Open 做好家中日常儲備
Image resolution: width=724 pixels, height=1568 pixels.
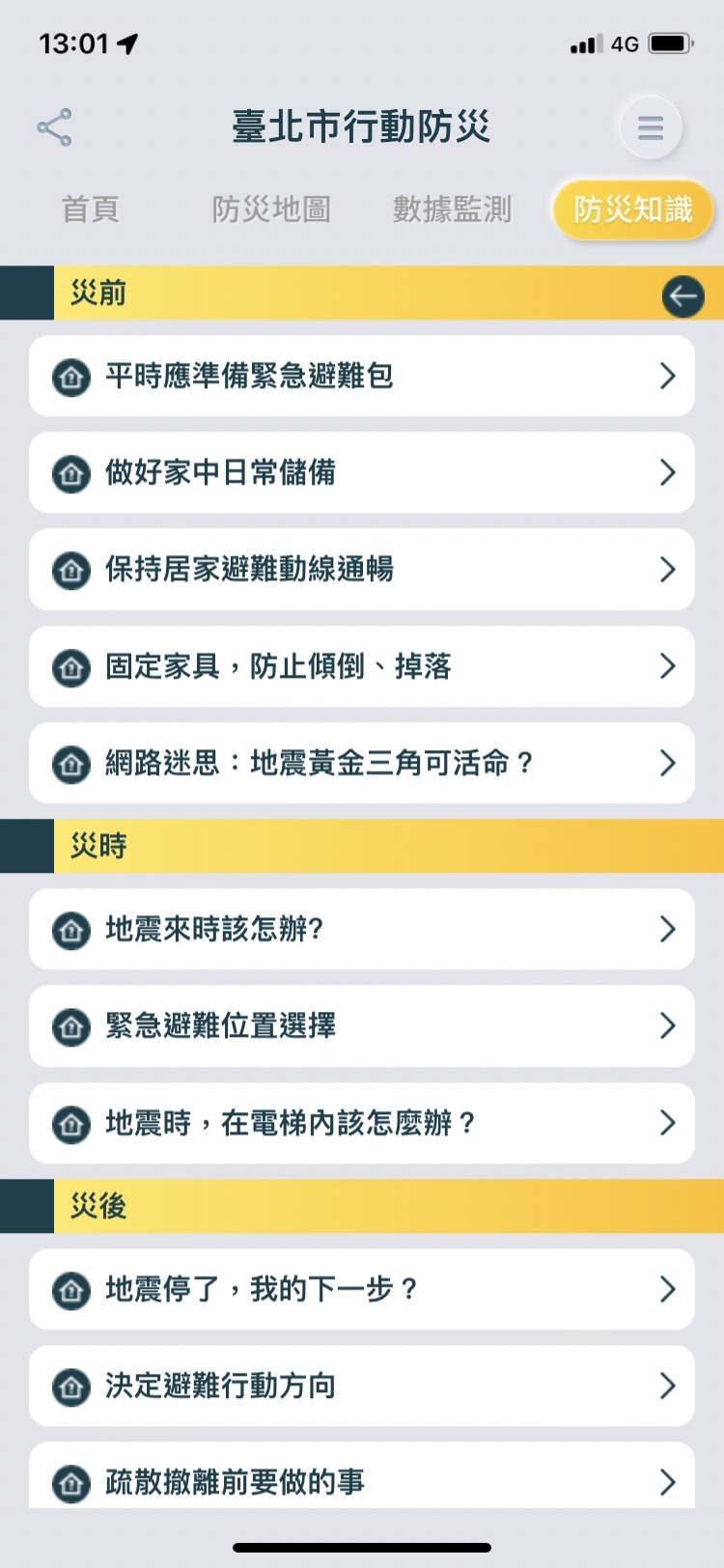tap(362, 473)
